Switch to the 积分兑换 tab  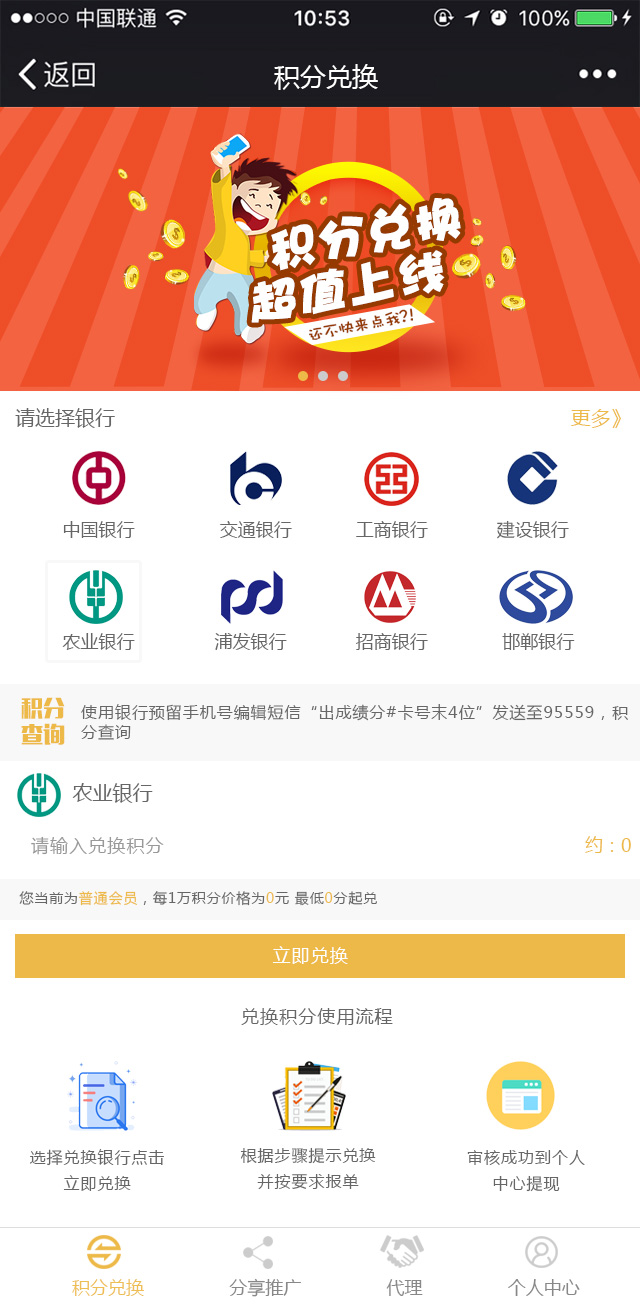[x=107, y=1266]
